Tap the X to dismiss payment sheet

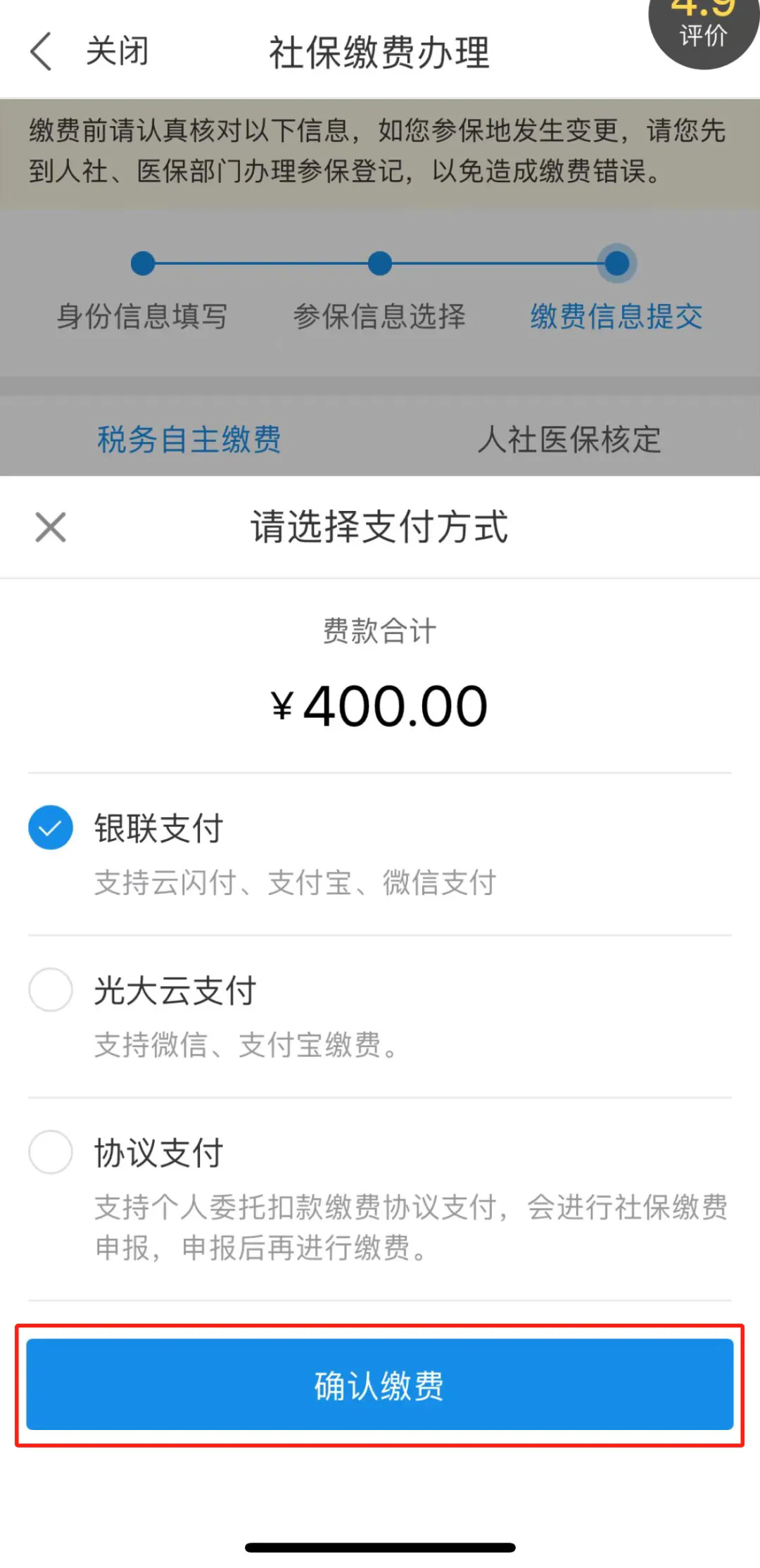tap(49, 528)
